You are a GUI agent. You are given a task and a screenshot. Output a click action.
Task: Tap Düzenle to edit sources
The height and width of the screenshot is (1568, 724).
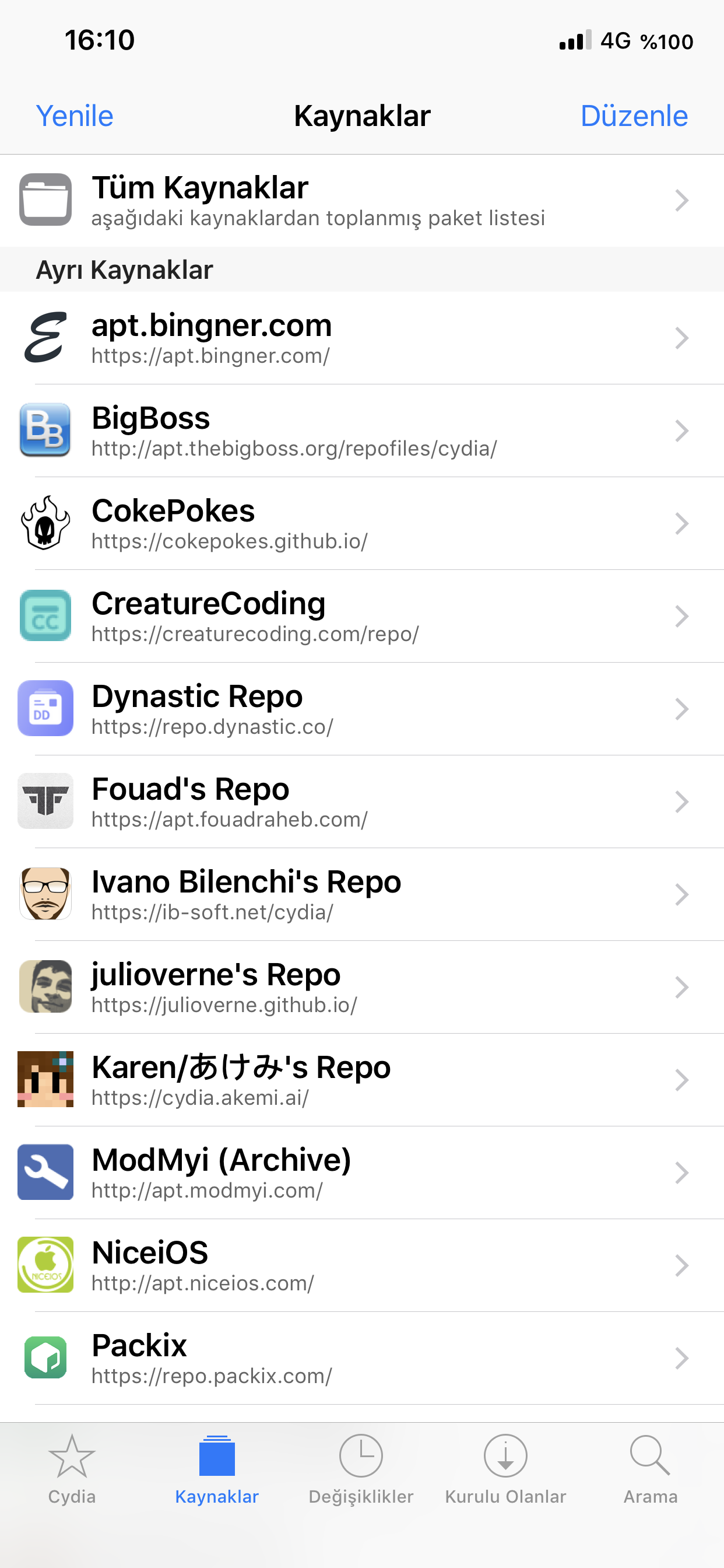click(633, 116)
